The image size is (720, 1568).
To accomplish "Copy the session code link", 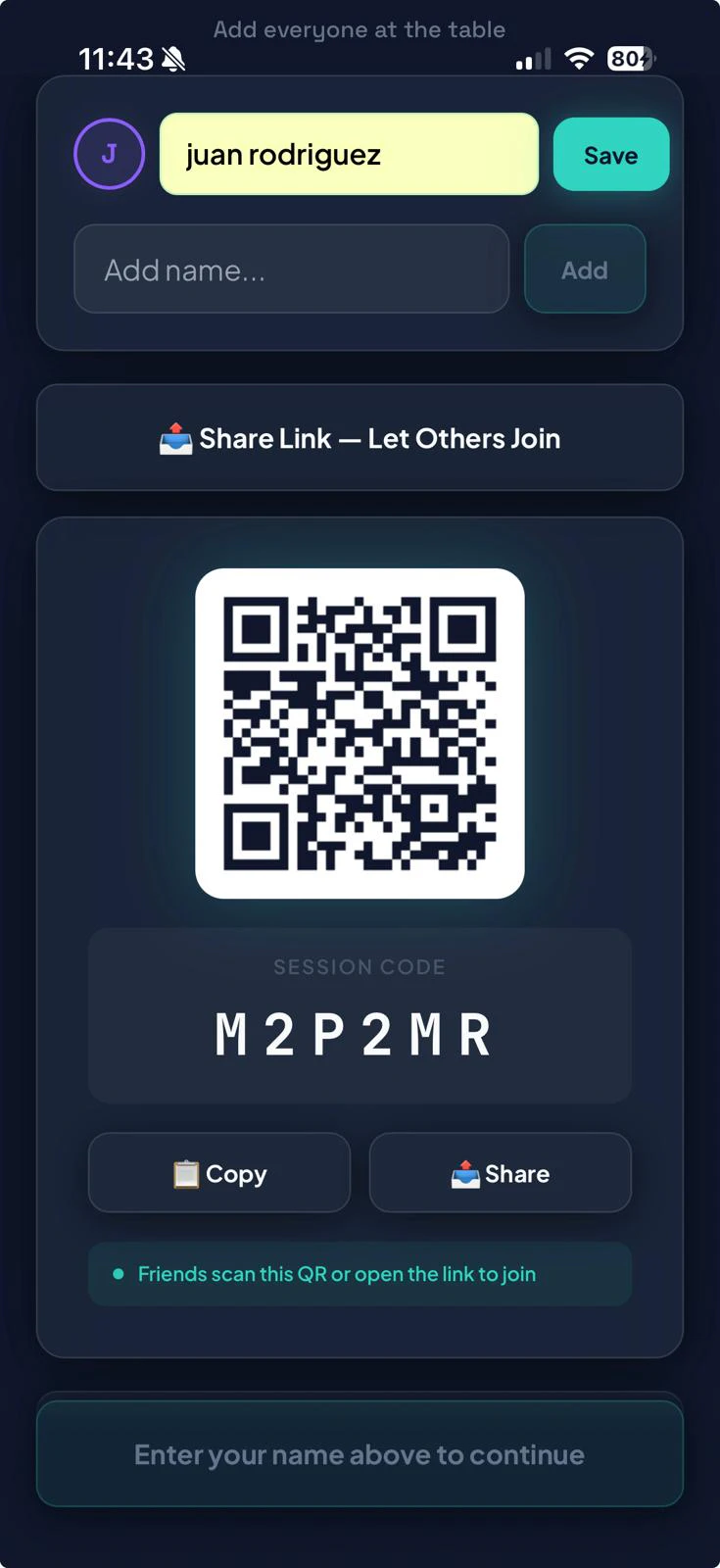I will [219, 1173].
